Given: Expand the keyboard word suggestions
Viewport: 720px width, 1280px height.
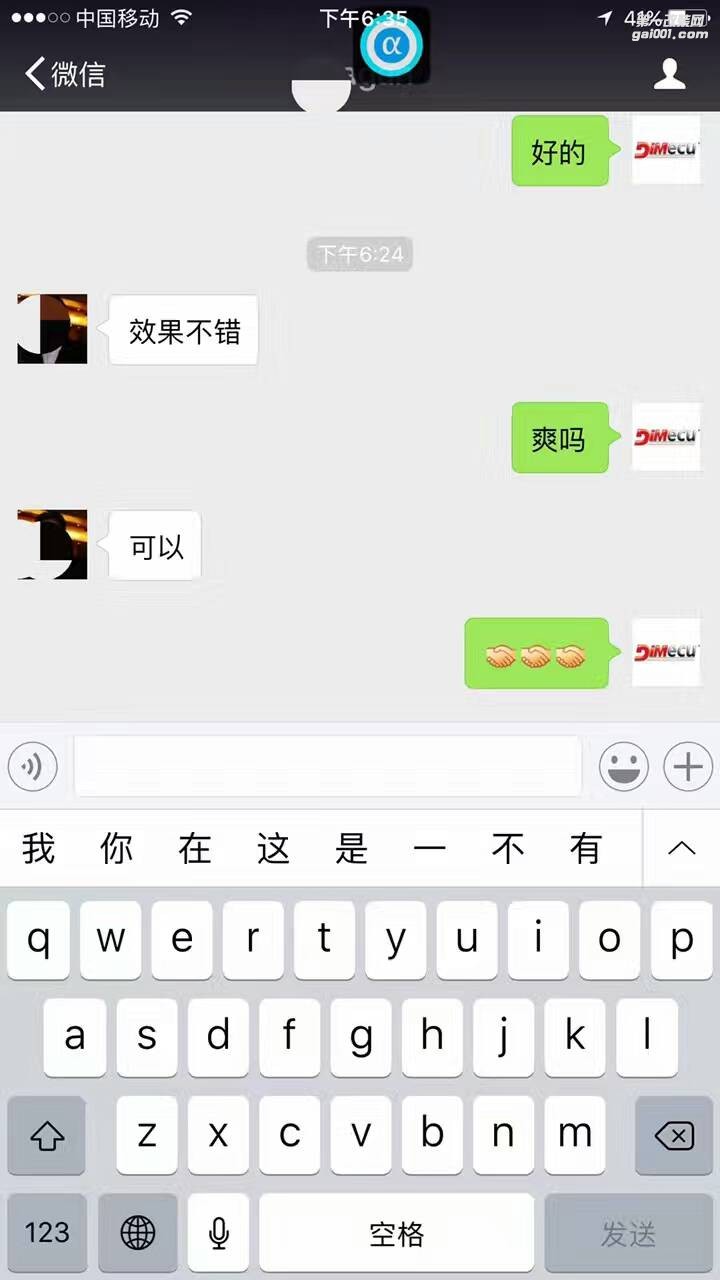Looking at the screenshot, I should (x=681, y=848).
